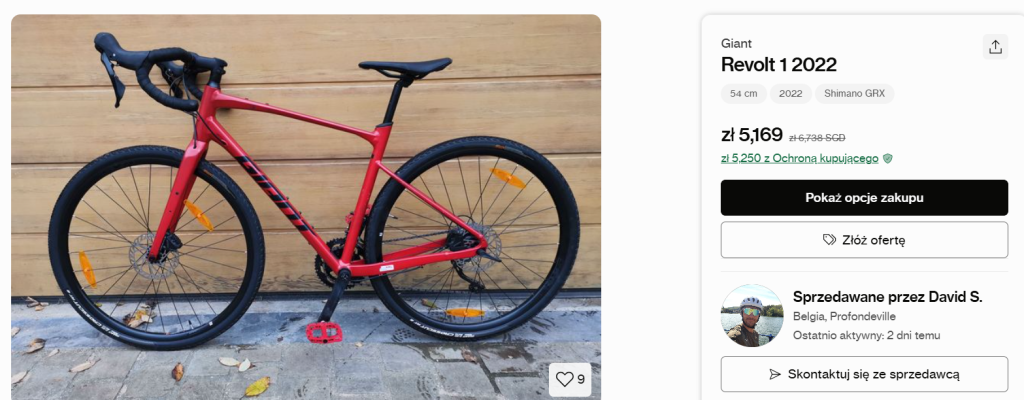Add the bike to favorites
The image size is (1024, 400).
[570, 379]
